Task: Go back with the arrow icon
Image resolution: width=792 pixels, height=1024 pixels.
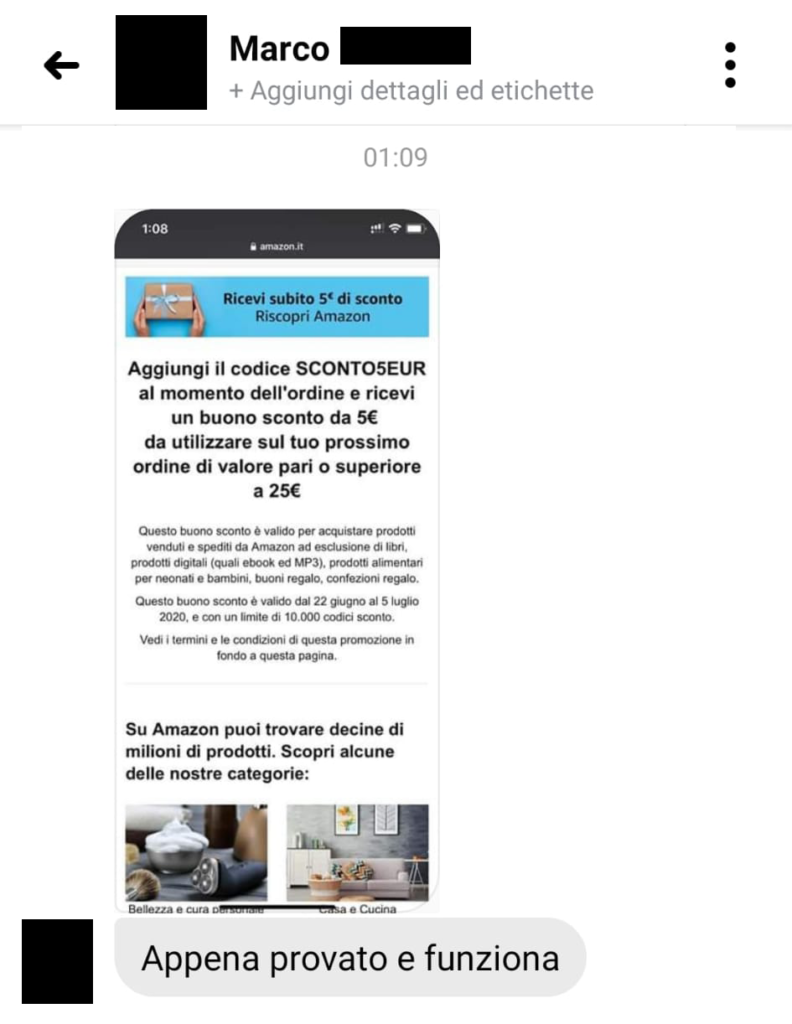Action: [61, 66]
